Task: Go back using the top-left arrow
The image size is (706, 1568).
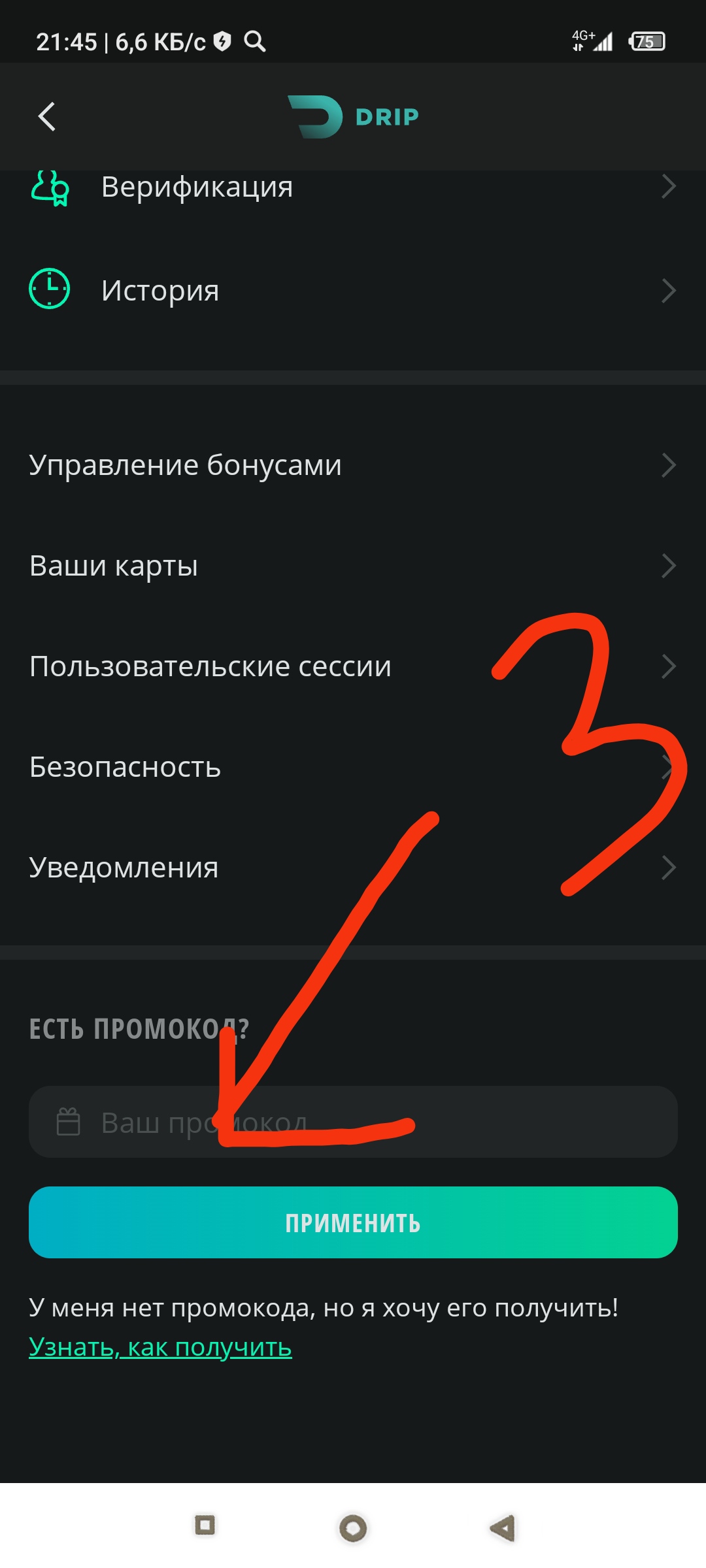Action: coord(47,117)
